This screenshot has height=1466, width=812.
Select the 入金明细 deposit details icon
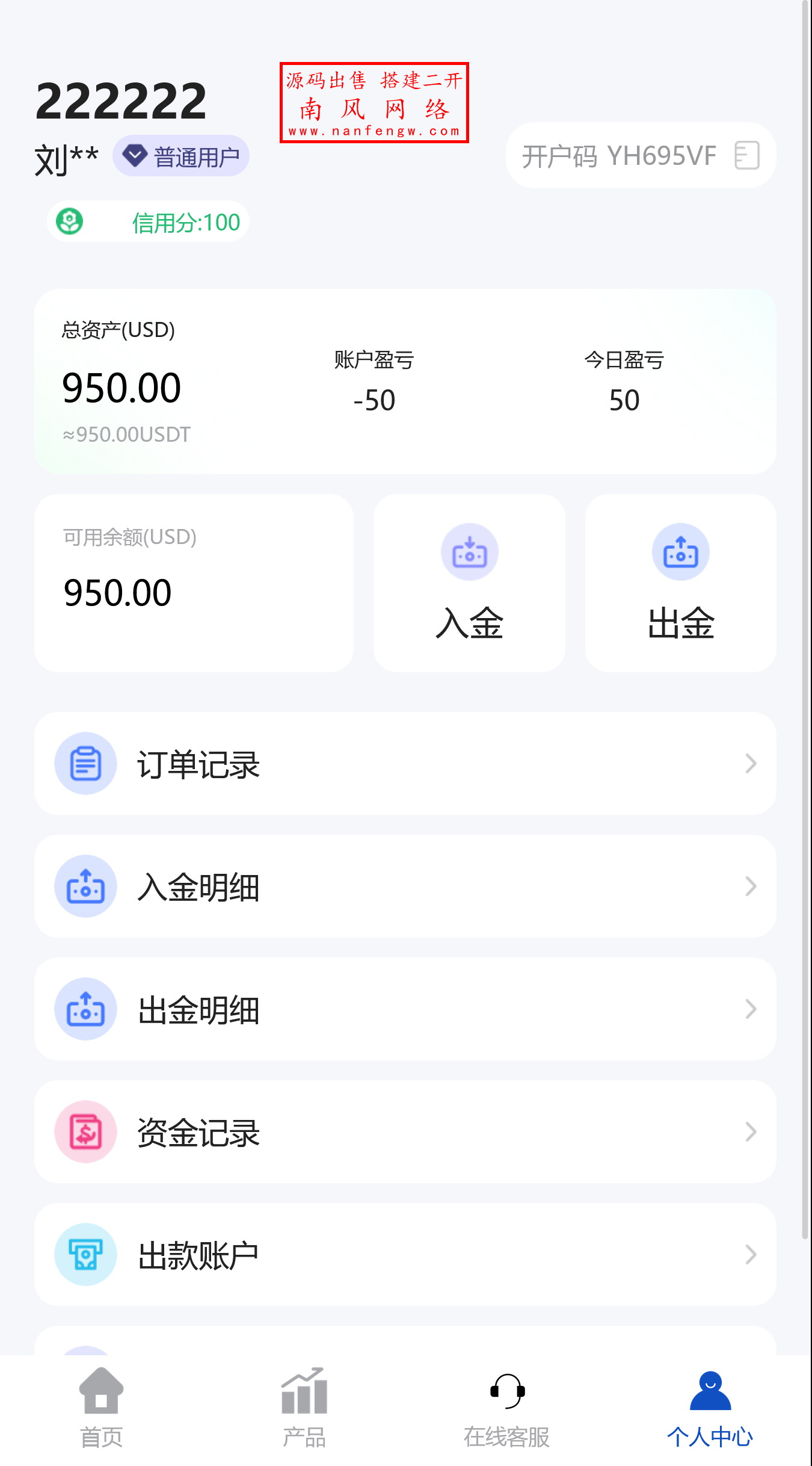(85, 886)
